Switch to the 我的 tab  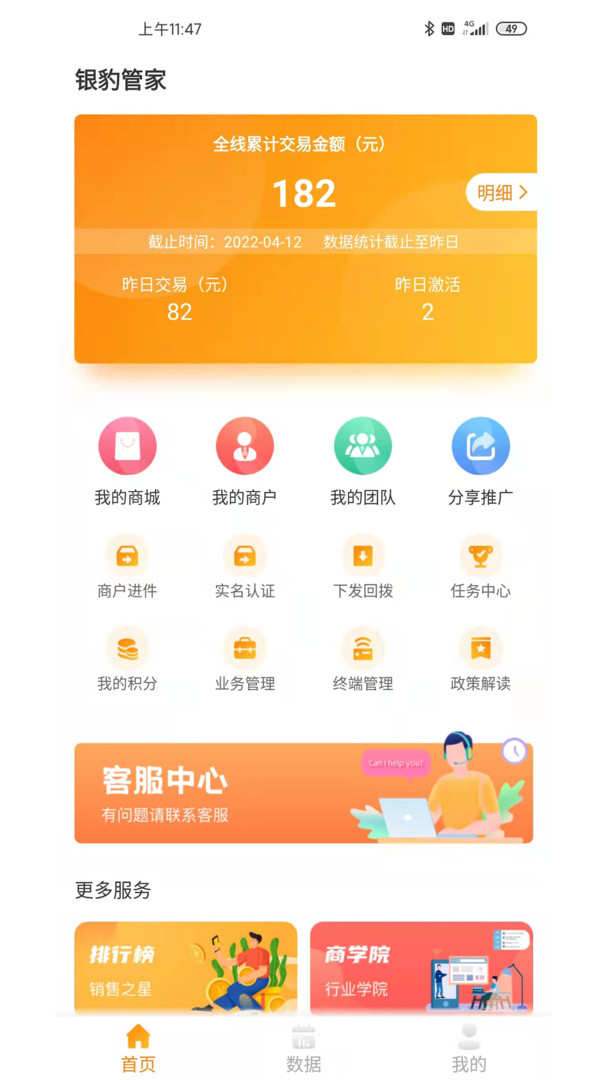coord(469,1048)
